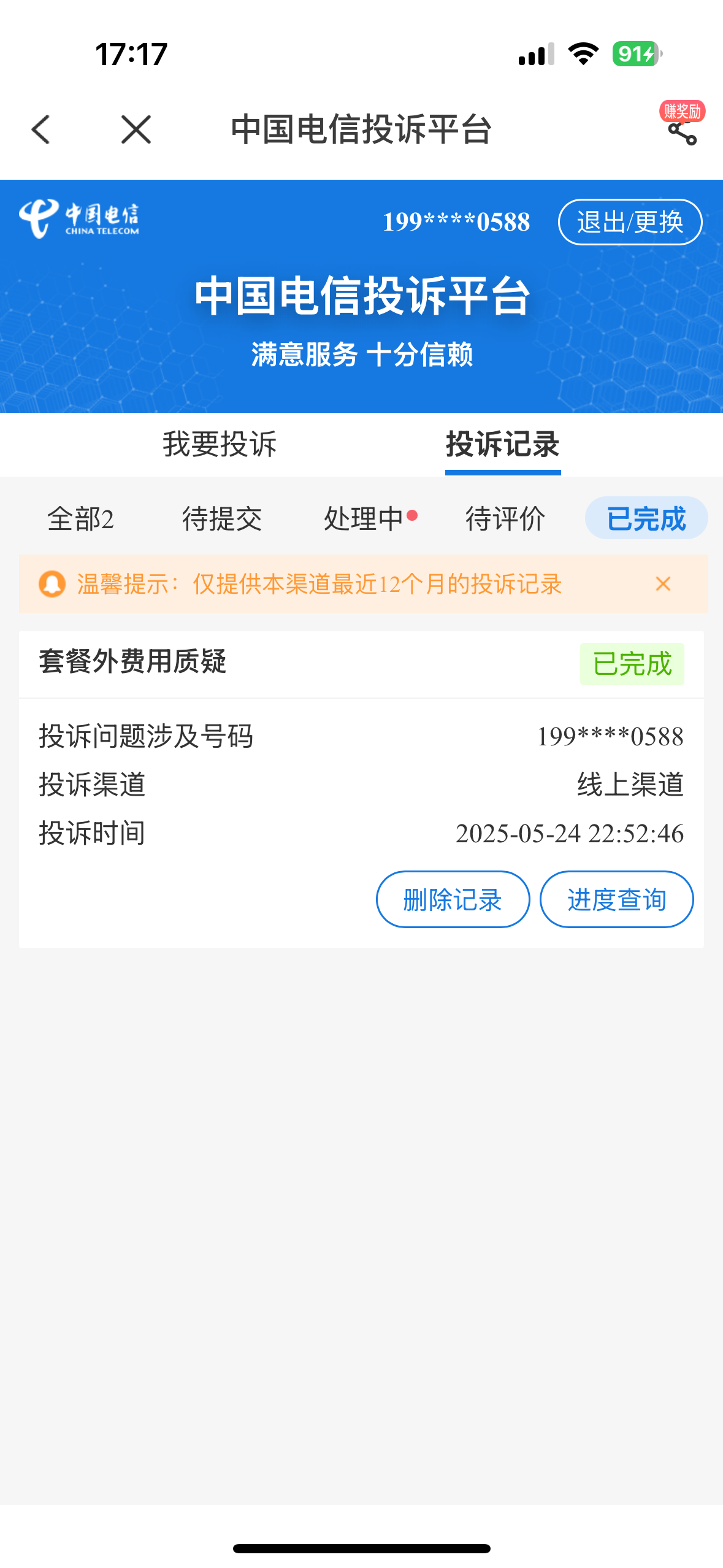Switch to the 待评价 filter
Screen dimensions: 723x1568
505,518
